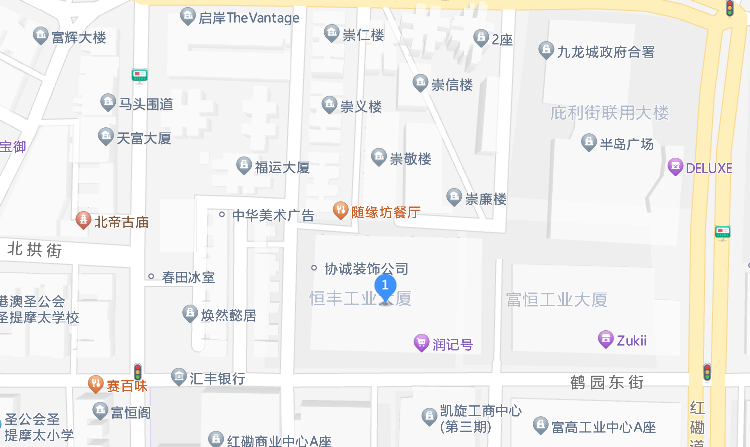Tap the blue marker numbered 1
This screenshot has height=447, width=750.
coord(387,288)
